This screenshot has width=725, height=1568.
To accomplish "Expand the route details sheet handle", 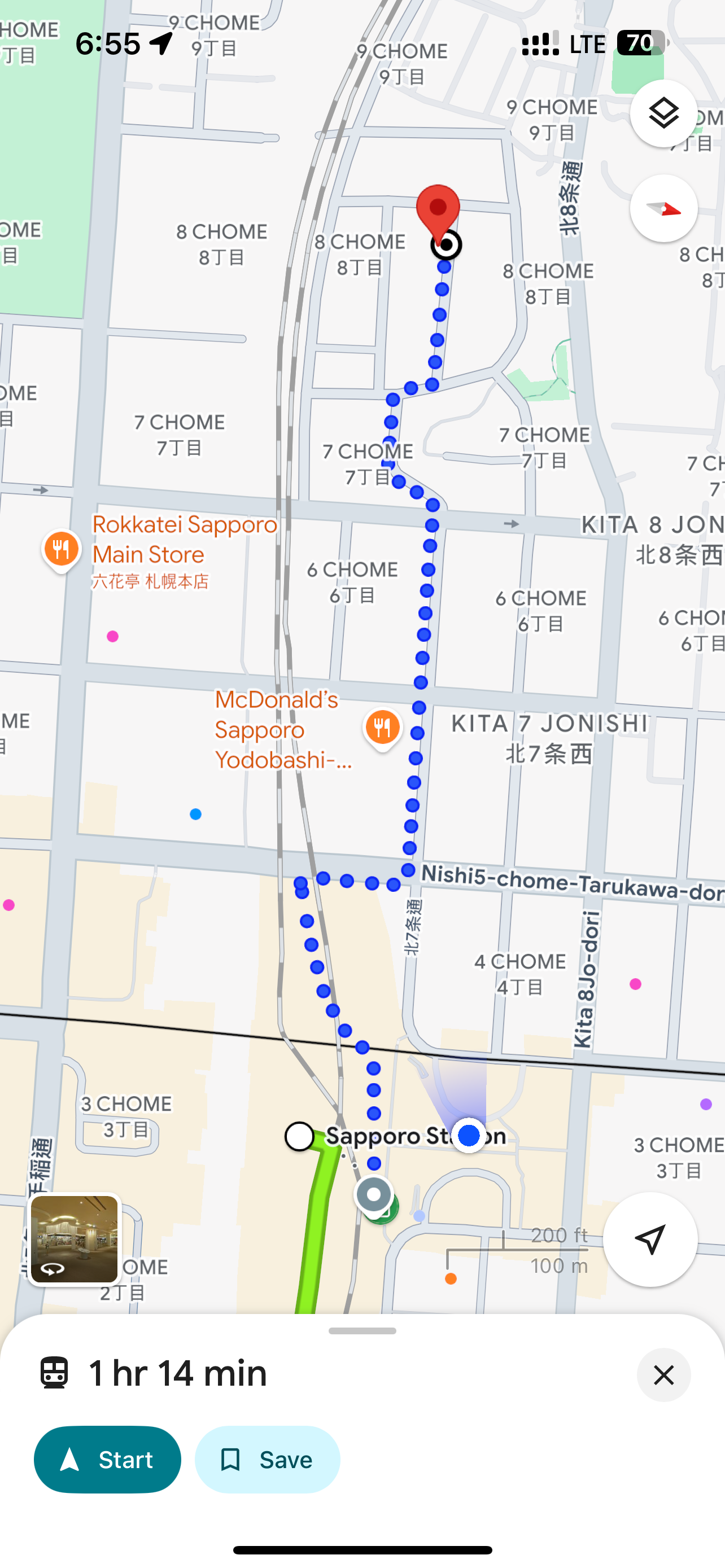I will coord(362,1331).
